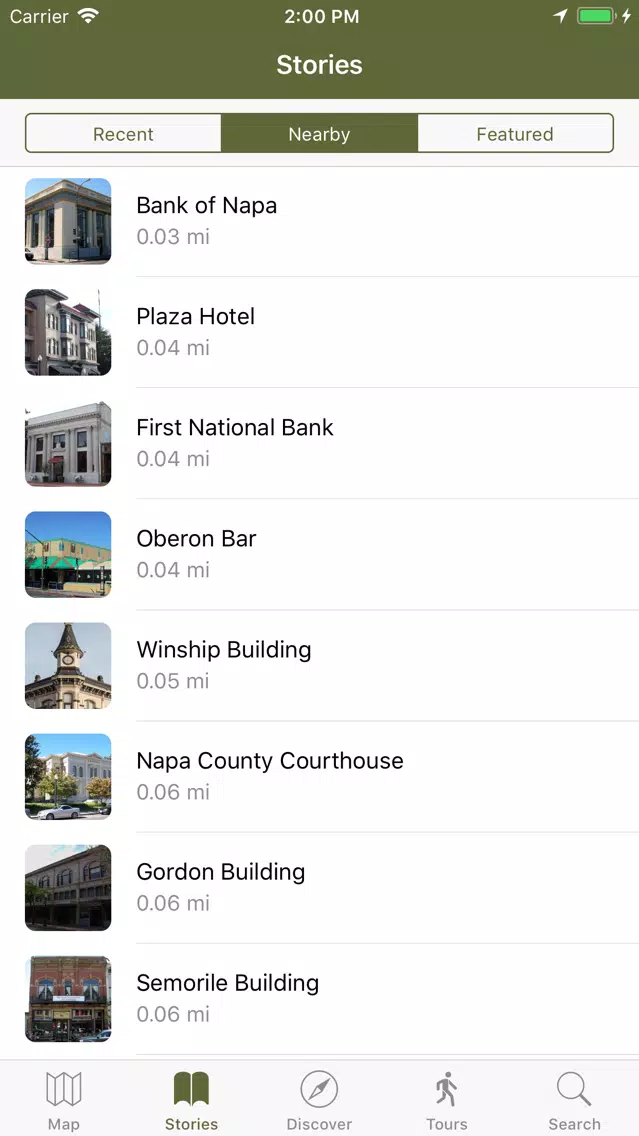Open the Tours tab
639x1136 pixels.
pos(446,1099)
